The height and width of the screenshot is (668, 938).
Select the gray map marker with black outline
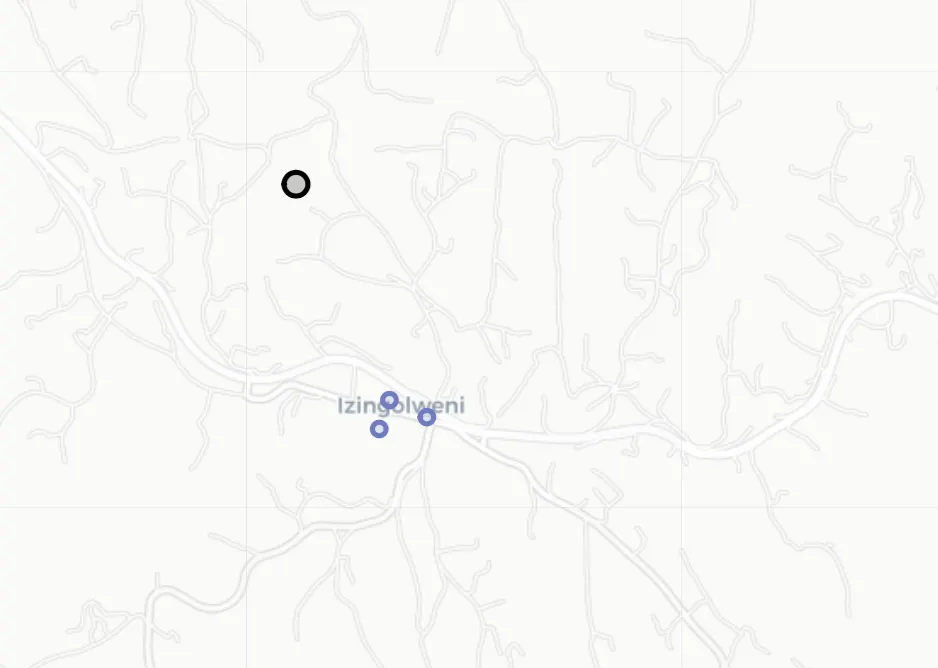(x=296, y=184)
